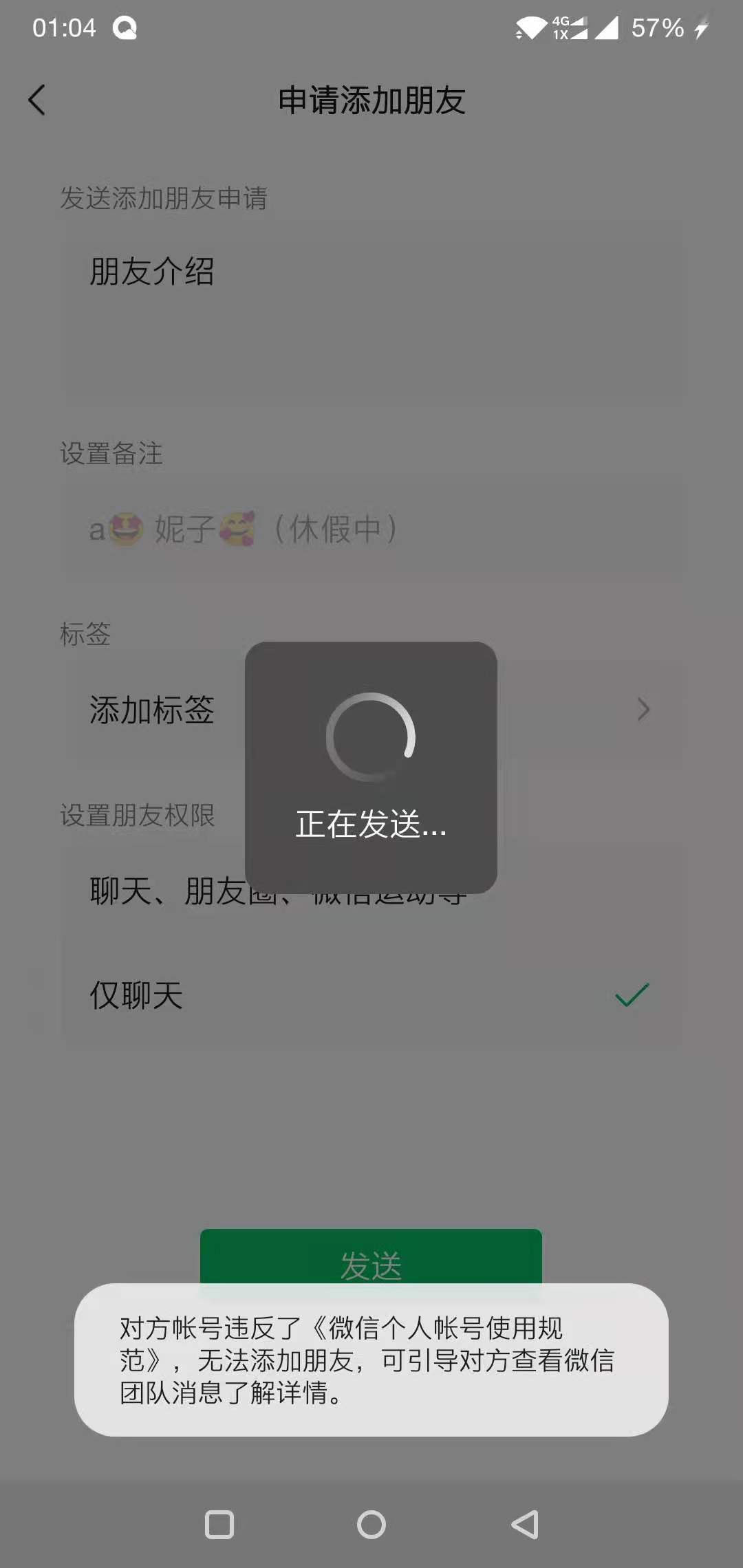Open the system recent apps view
The image size is (743, 1568).
[x=219, y=1524]
